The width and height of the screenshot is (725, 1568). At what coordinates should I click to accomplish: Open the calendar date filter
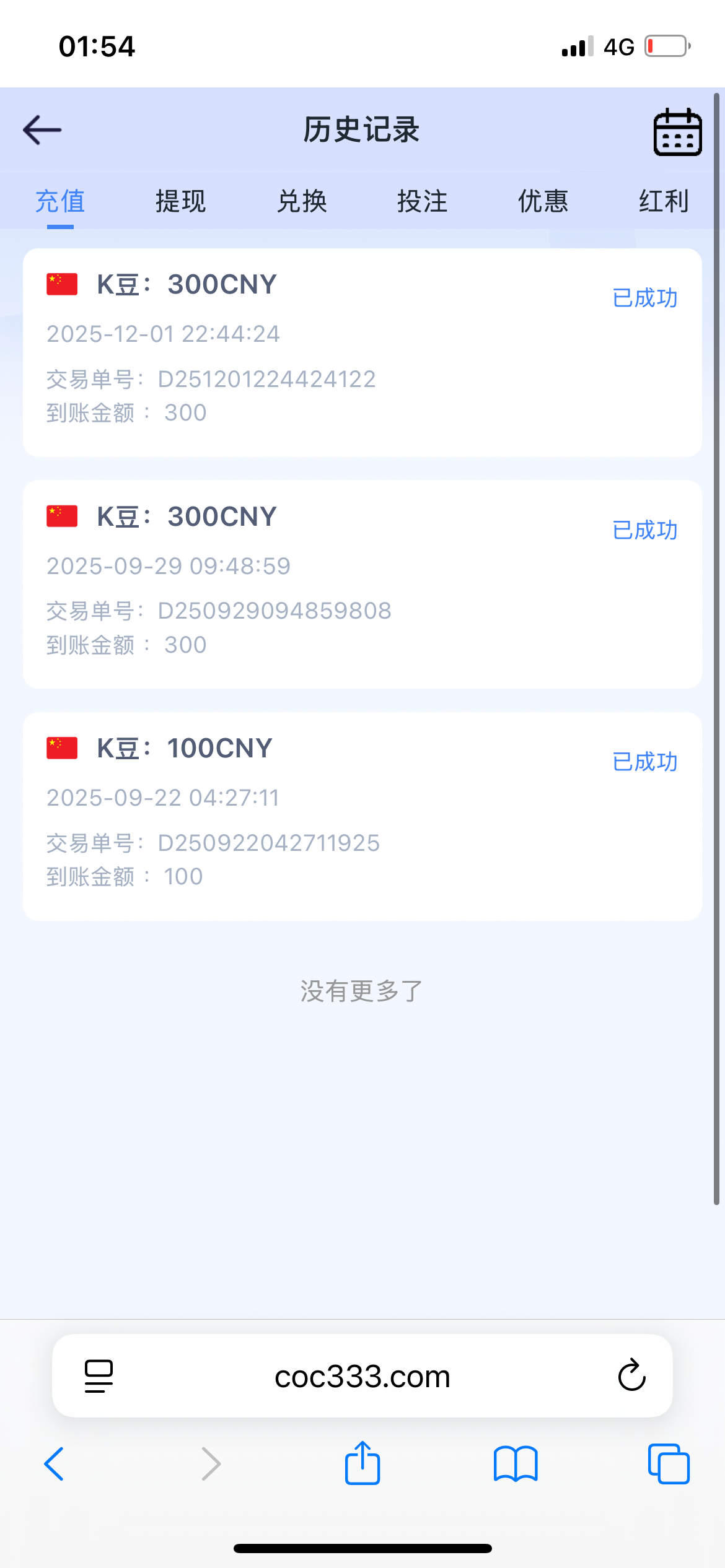point(677,132)
